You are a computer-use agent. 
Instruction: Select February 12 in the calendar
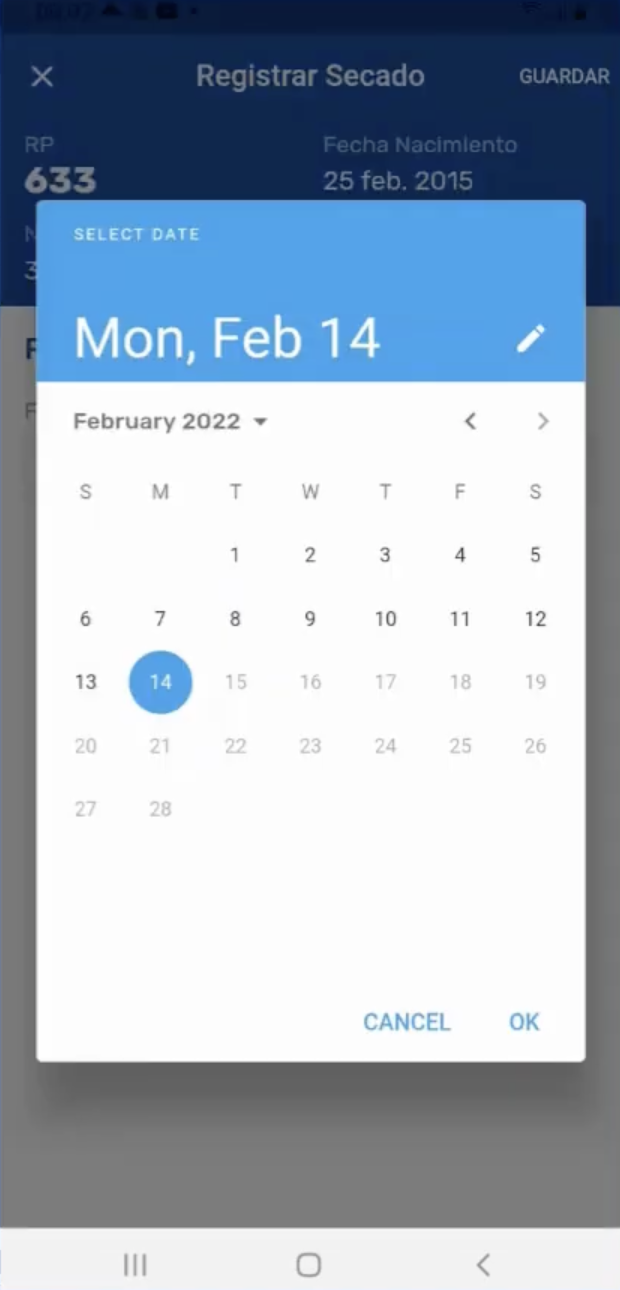point(535,619)
